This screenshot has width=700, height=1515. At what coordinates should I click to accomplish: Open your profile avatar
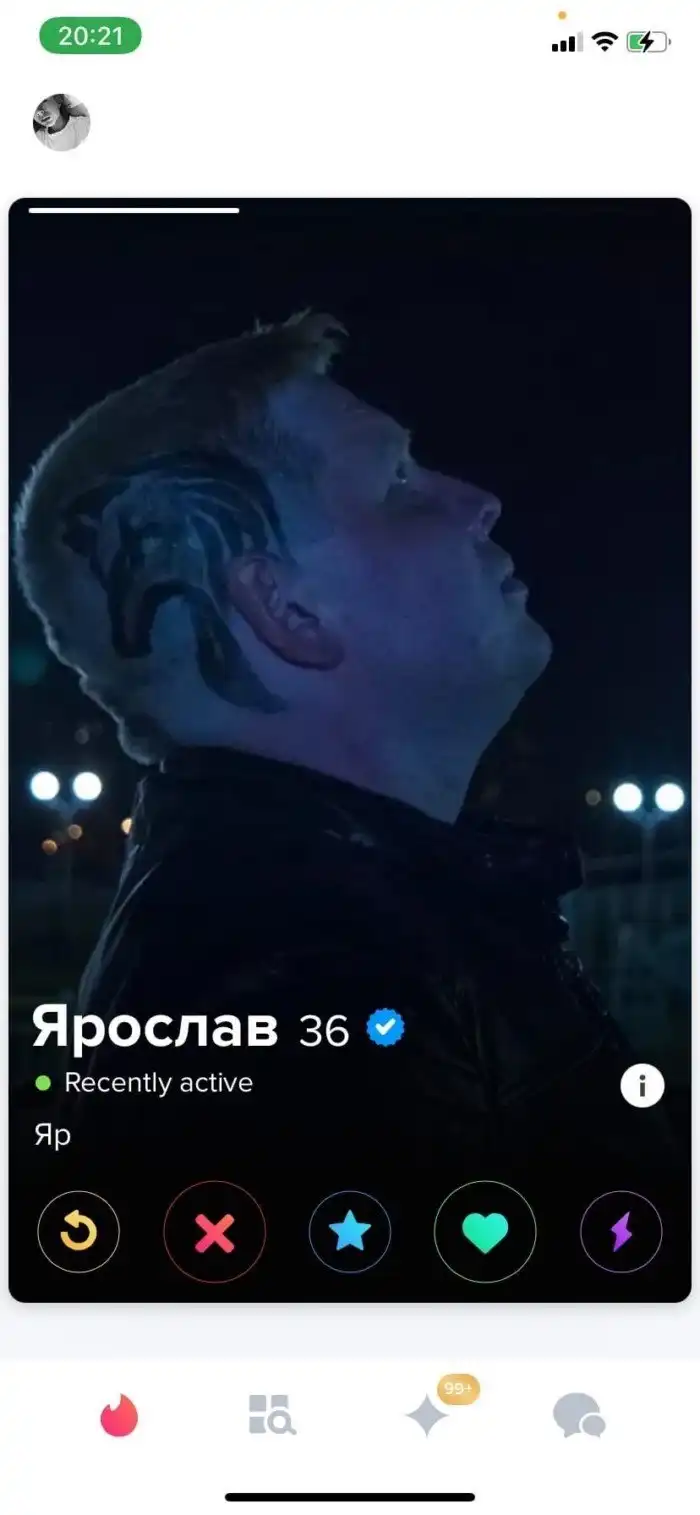coord(62,123)
